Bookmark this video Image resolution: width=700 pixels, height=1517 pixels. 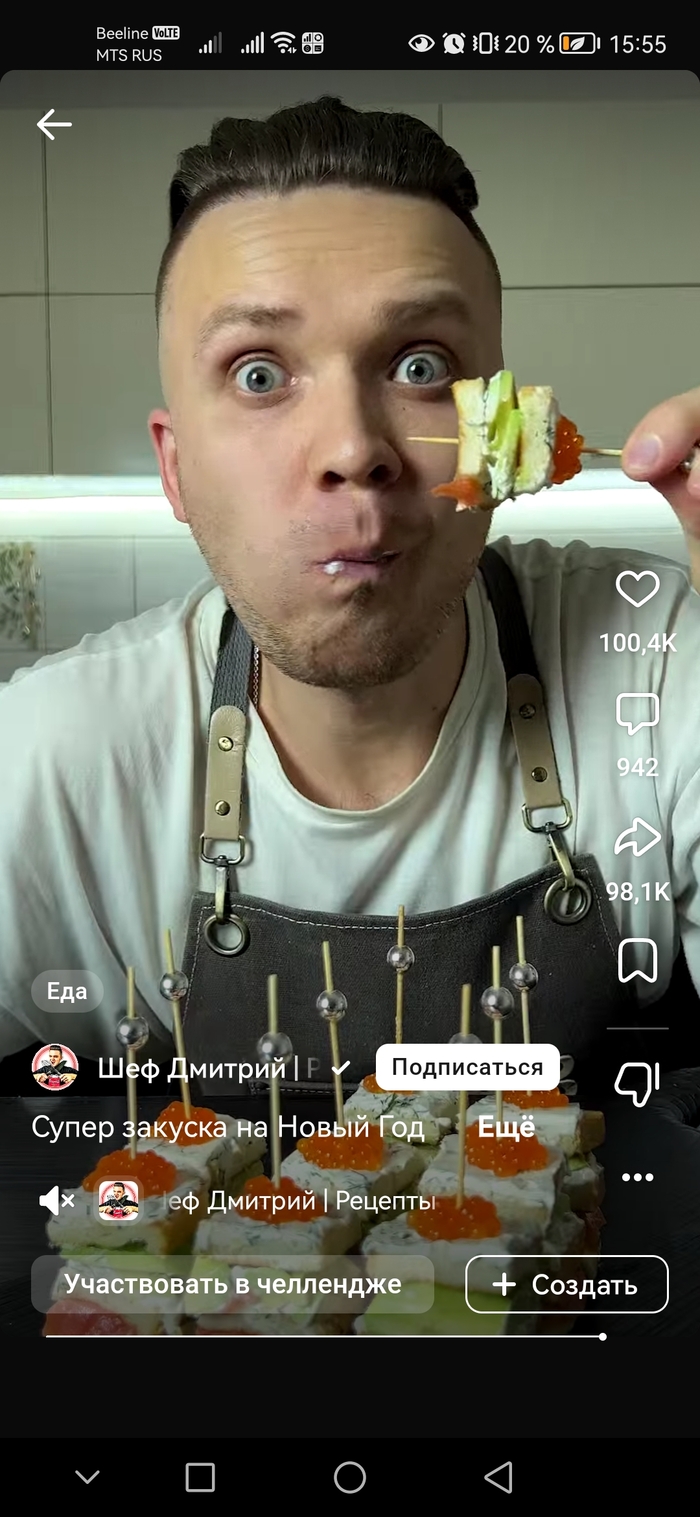click(x=637, y=961)
